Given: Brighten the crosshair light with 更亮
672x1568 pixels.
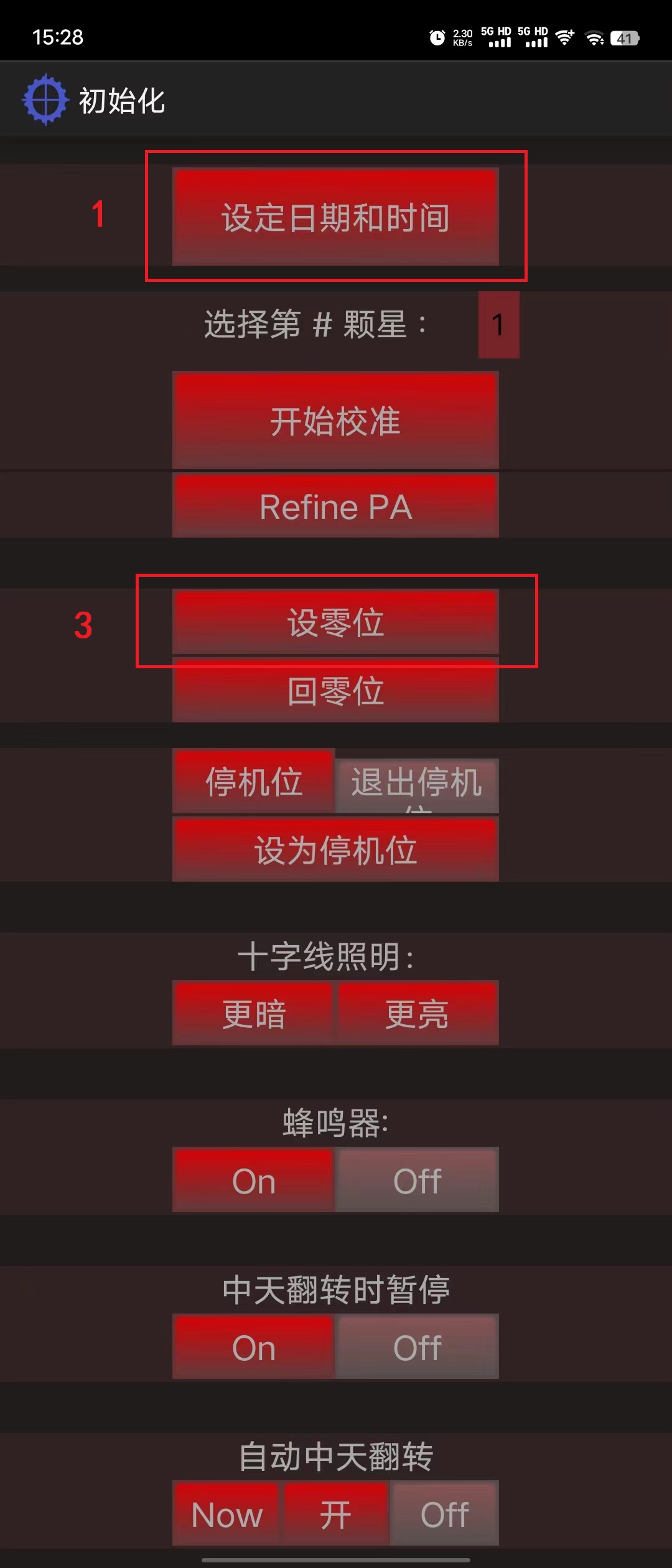Looking at the screenshot, I should 417,1014.
